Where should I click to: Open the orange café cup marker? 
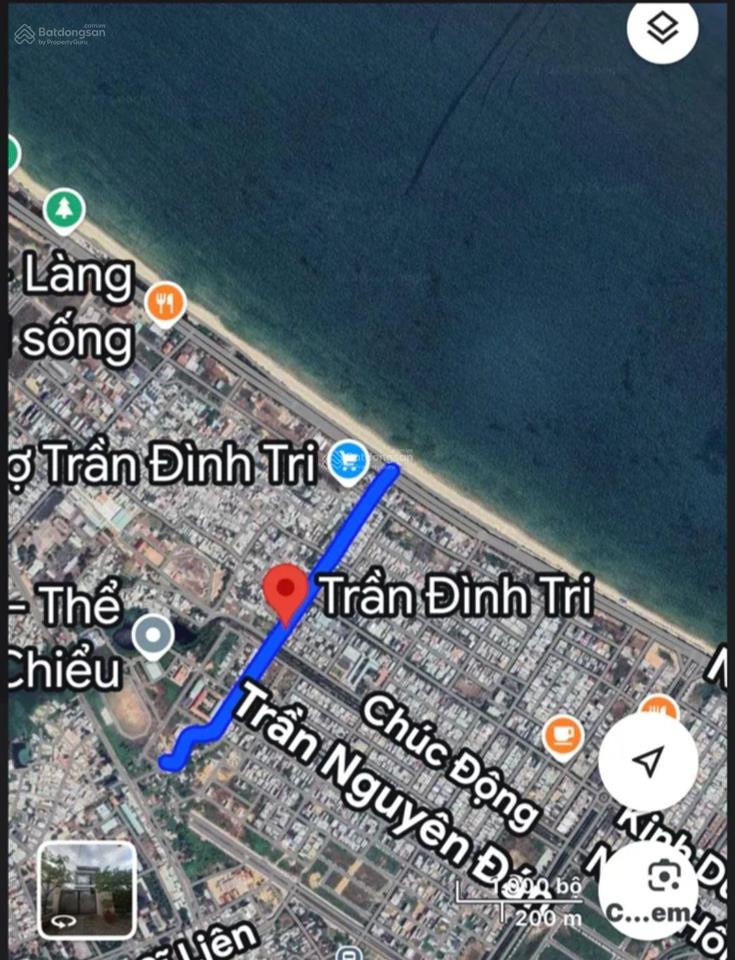pos(563,735)
